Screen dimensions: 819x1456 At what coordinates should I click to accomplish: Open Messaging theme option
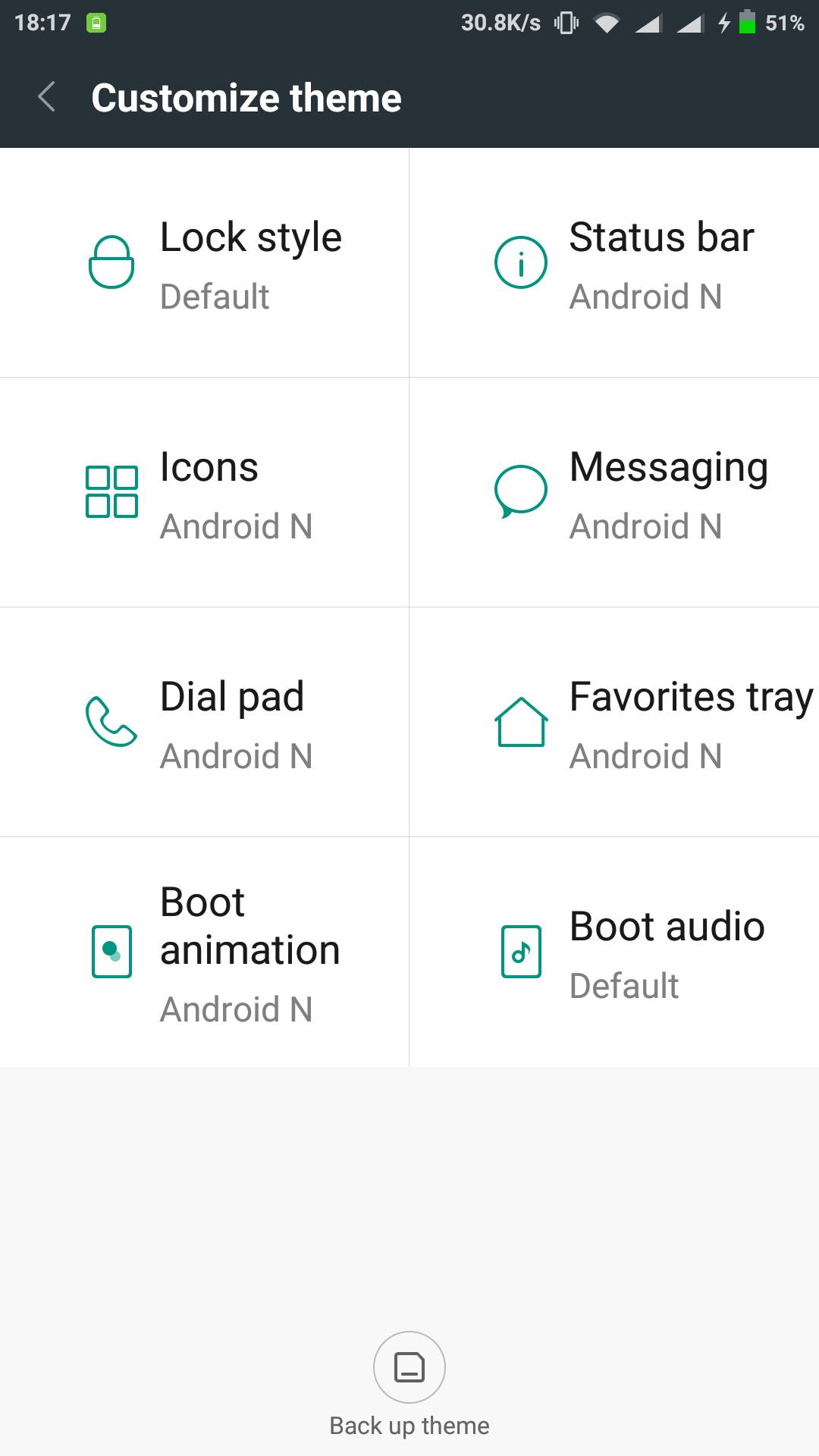click(614, 492)
